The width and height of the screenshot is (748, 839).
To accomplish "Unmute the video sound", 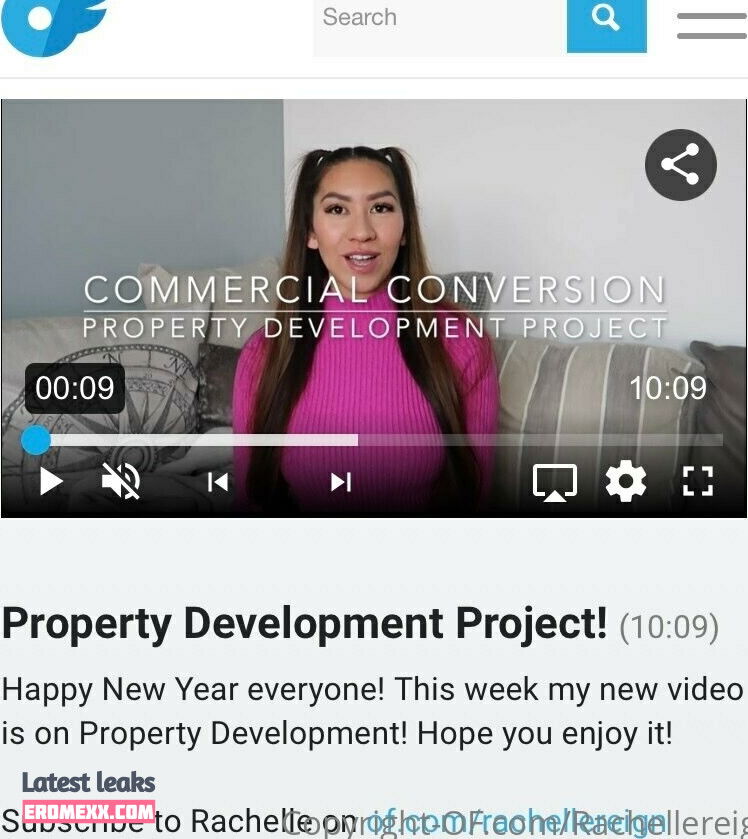I will pos(121,482).
